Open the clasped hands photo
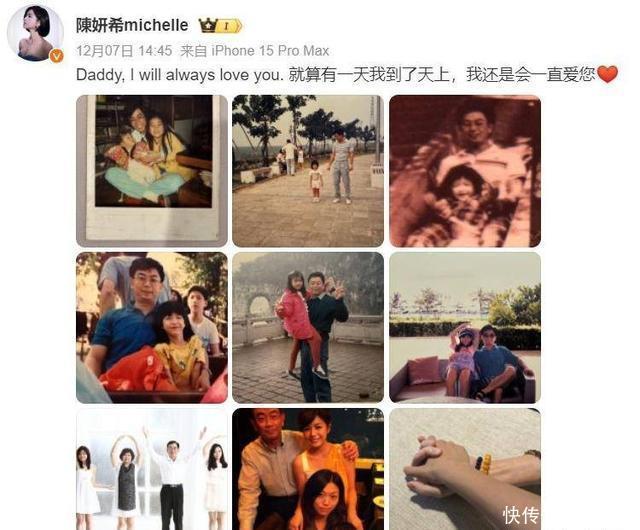The image size is (640, 530). coord(465,469)
